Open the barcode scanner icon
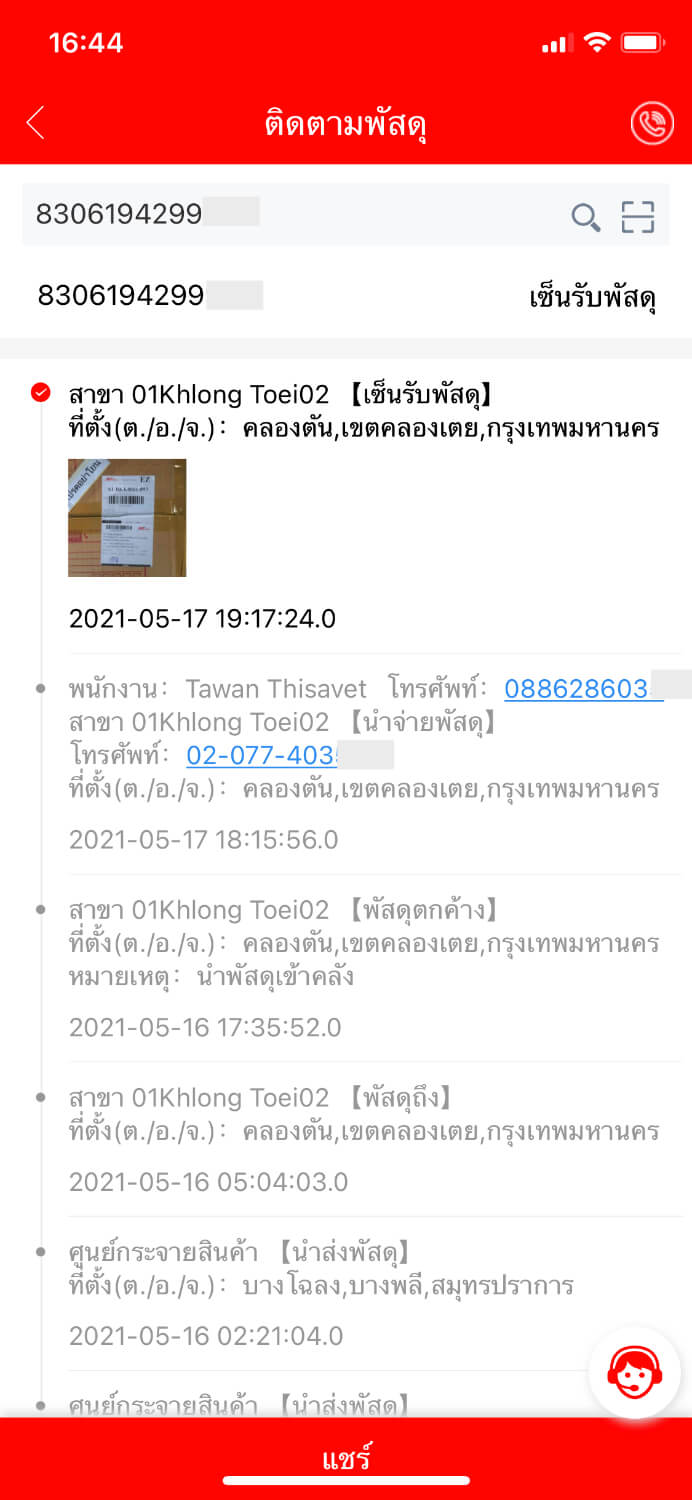 click(637, 216)
